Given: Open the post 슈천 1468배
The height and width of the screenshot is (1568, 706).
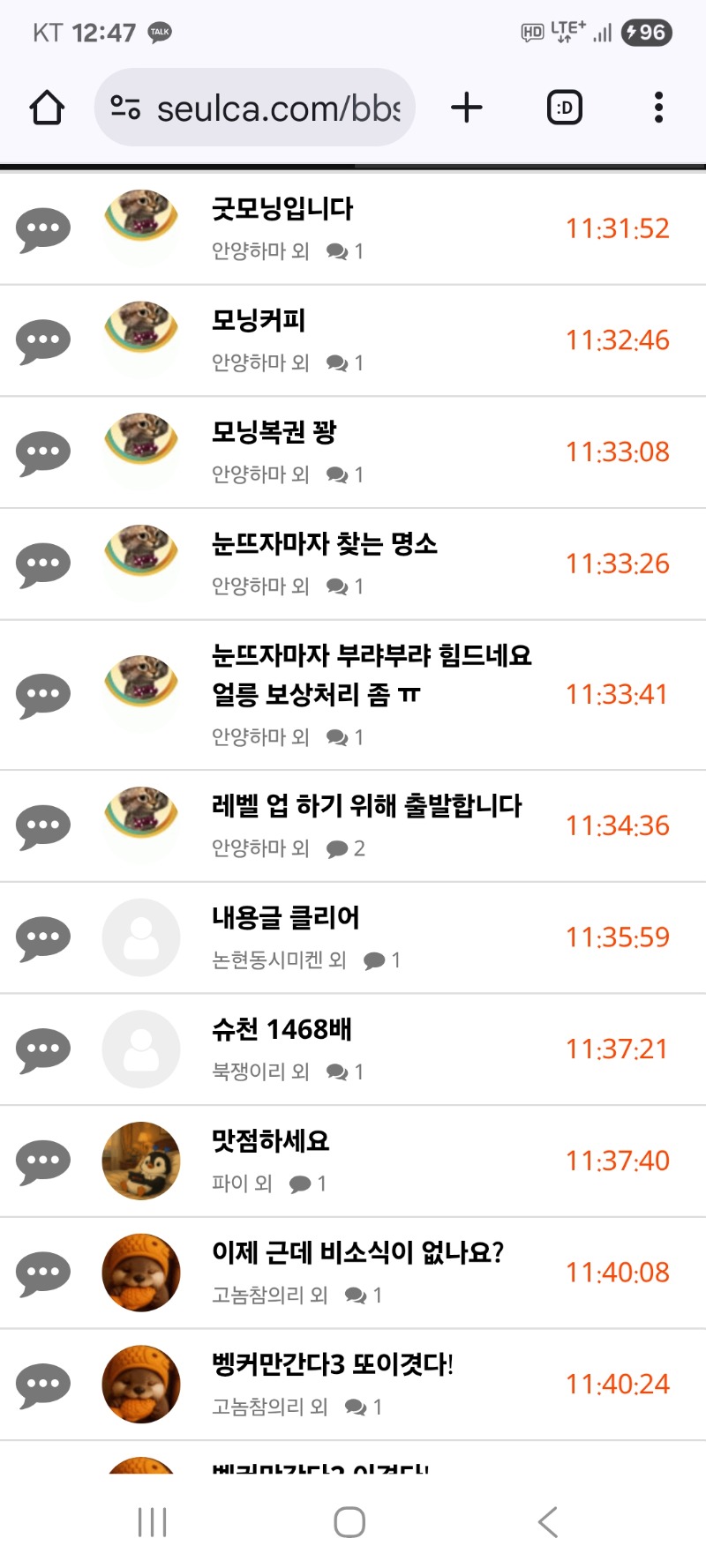Looking at the screenshot, I should tap(282, 1029).
